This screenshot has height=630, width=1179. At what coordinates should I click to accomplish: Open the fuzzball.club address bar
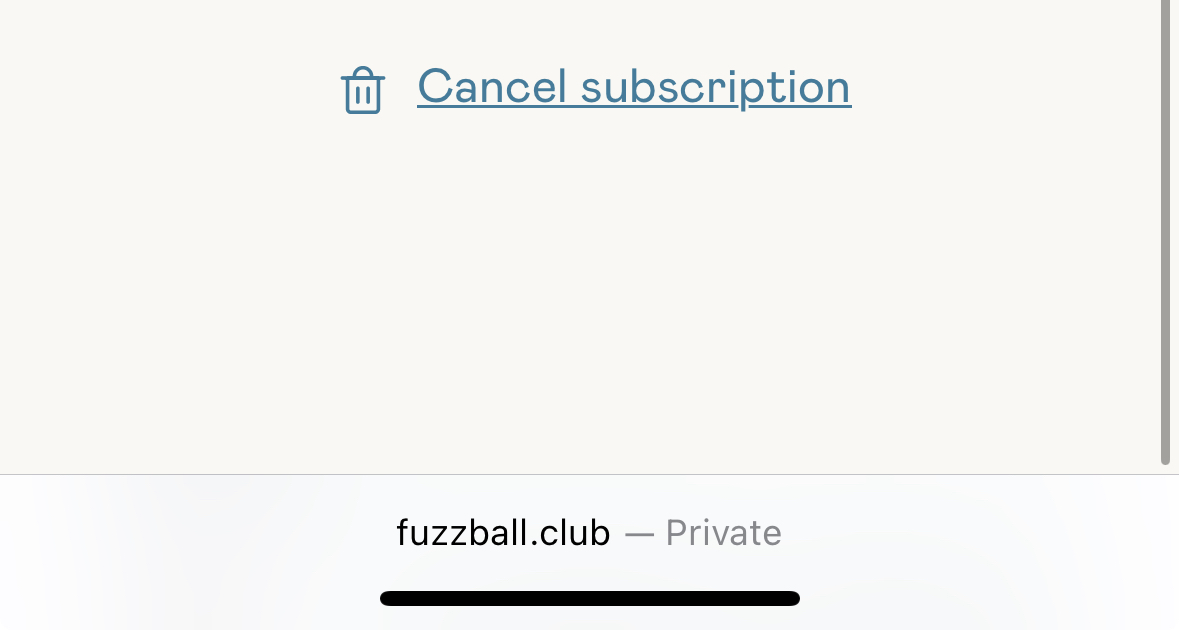point(588,533)
